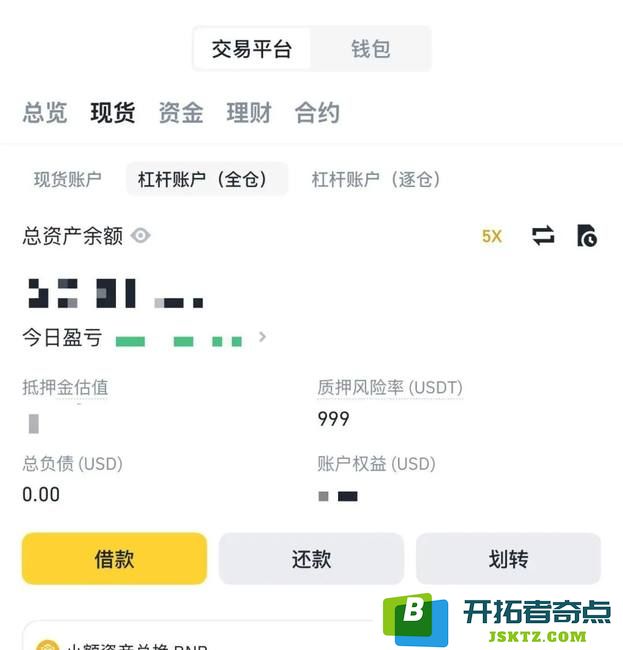
Task: Open the 理财 tab
Action: (x=249, y=113)
